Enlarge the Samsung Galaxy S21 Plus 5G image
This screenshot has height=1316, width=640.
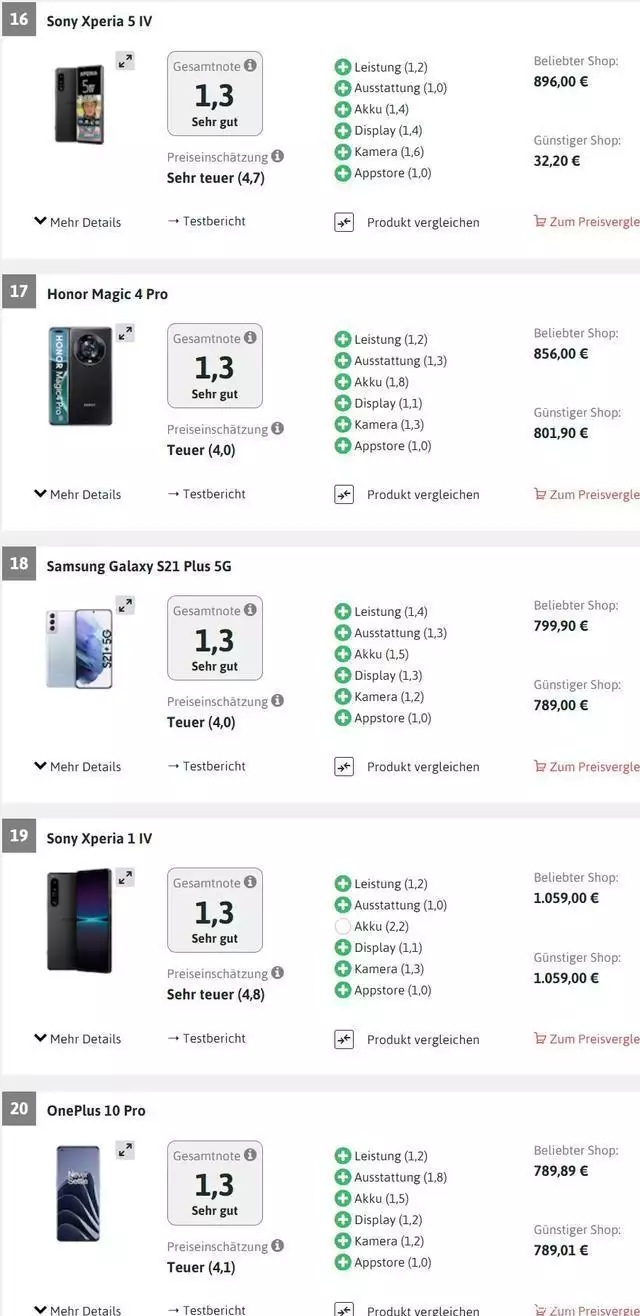click(125, 605)
